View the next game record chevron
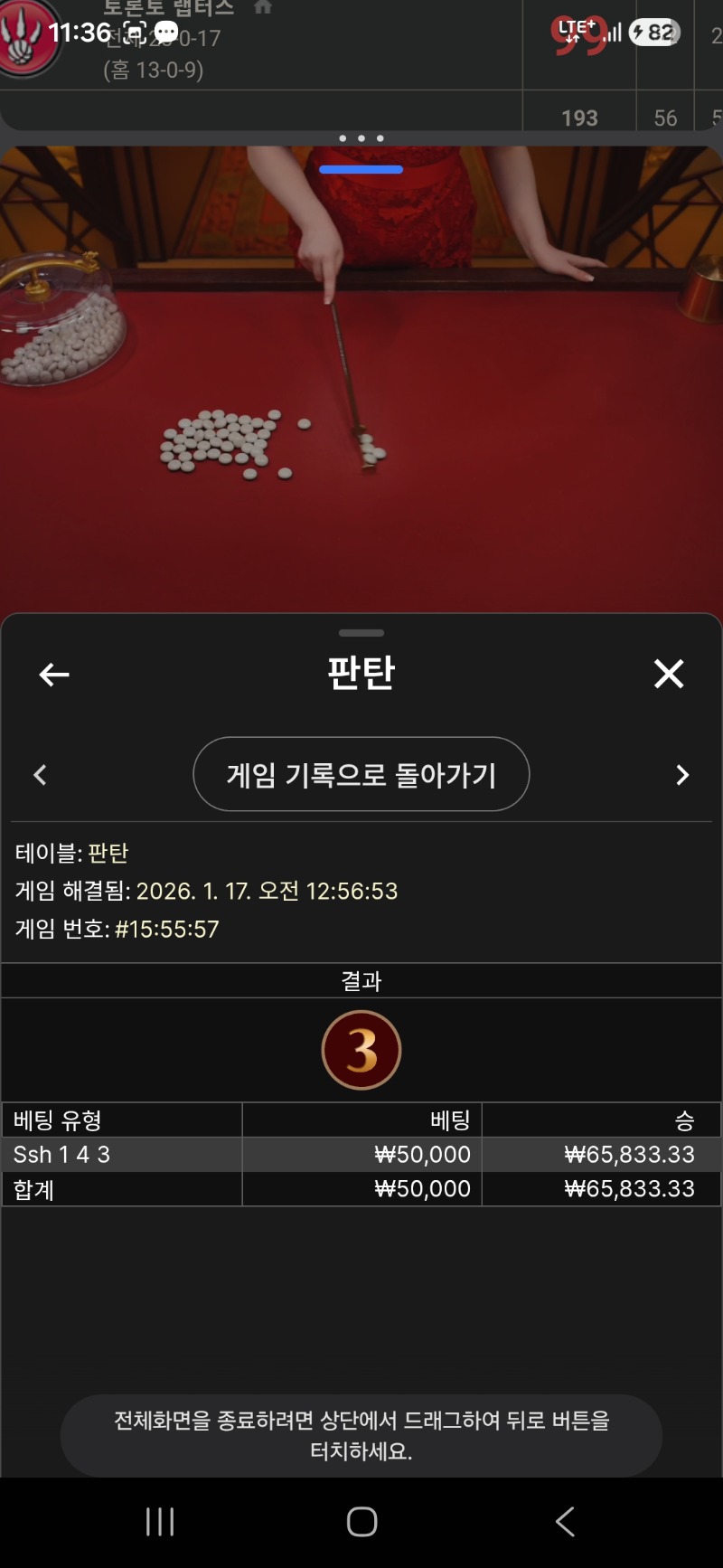 click(682, 775)
